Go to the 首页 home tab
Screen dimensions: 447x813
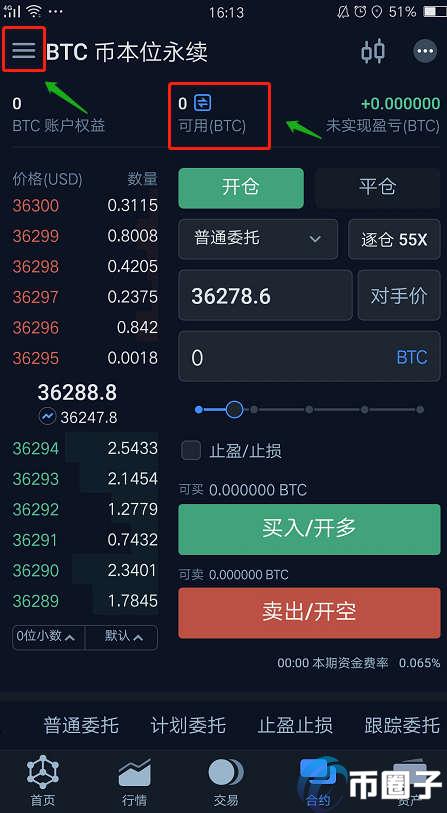point(43,782)
